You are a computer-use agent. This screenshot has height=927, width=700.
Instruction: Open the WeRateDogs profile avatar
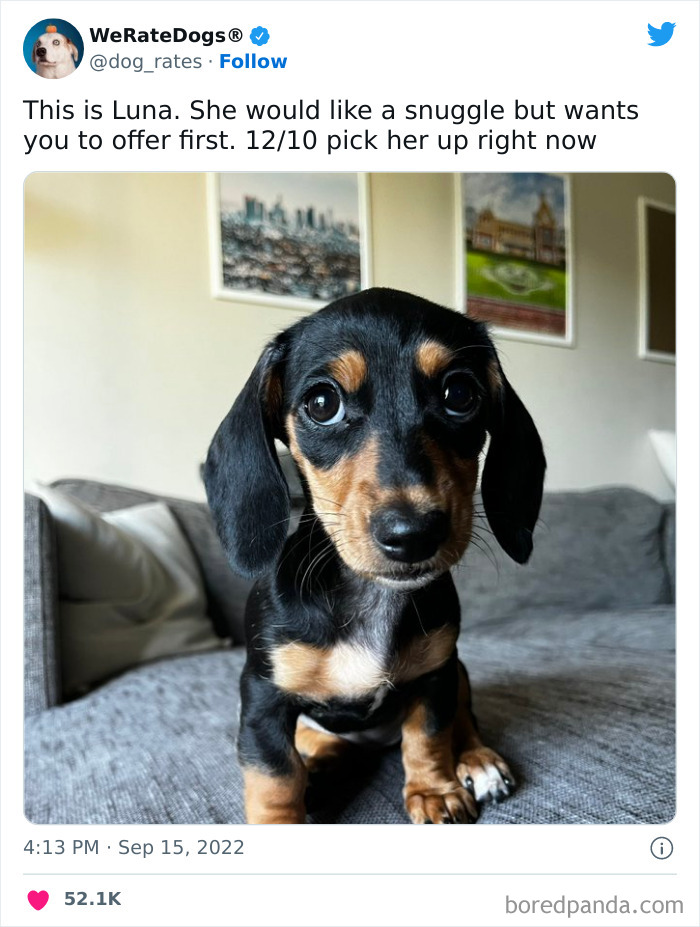click(53, 48)
